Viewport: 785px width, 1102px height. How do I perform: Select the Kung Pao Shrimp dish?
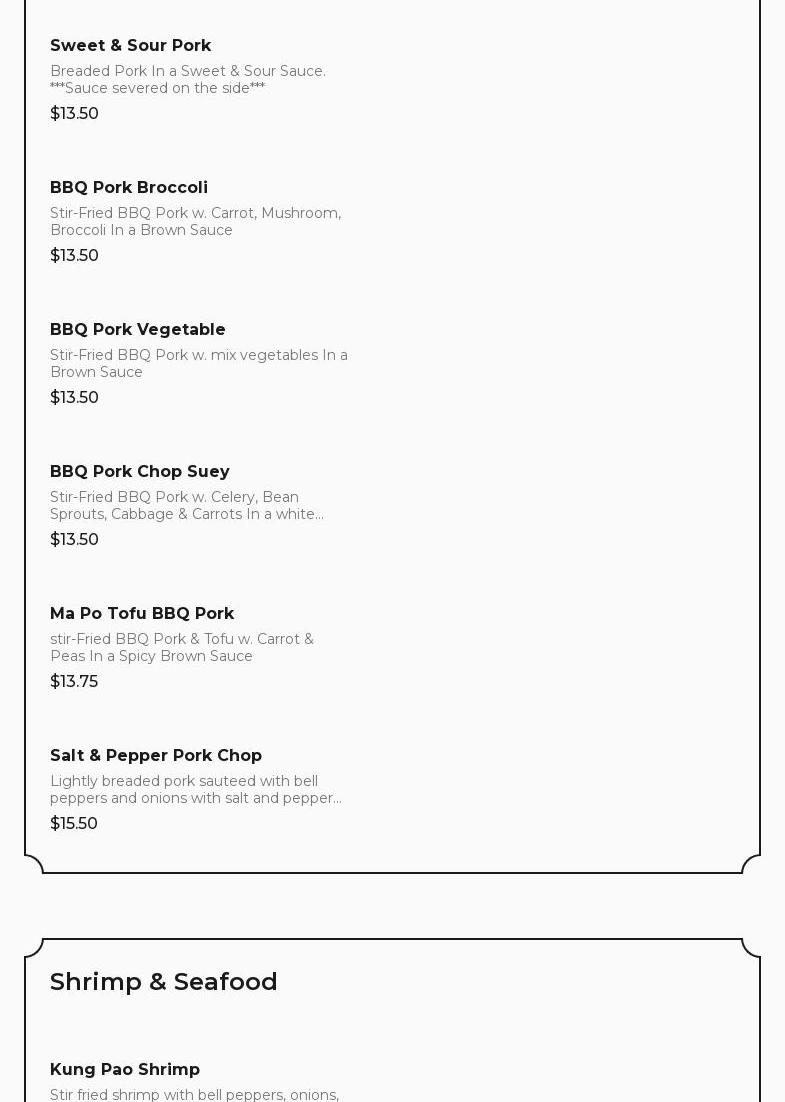125,1070
